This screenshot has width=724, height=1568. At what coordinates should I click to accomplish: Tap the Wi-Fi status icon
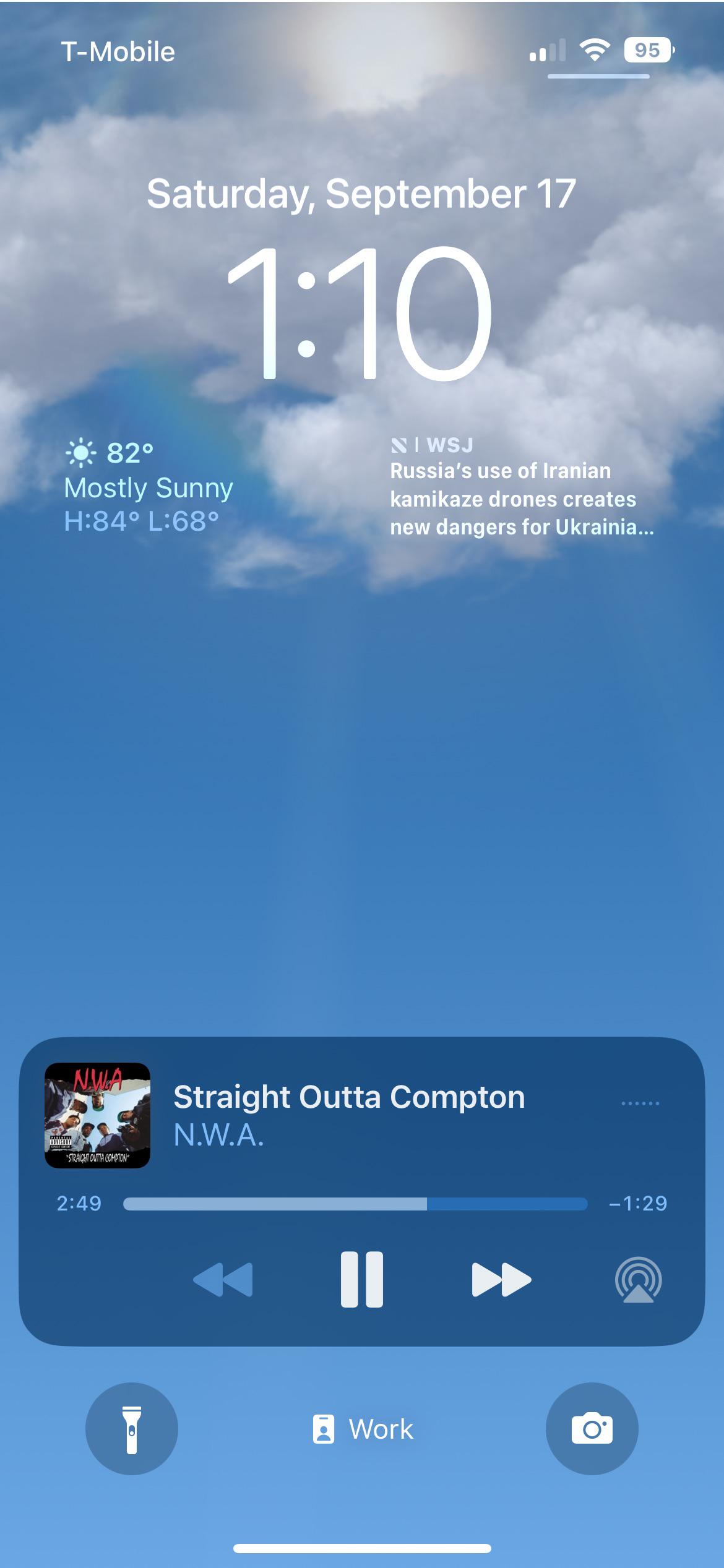pos(593,51)
